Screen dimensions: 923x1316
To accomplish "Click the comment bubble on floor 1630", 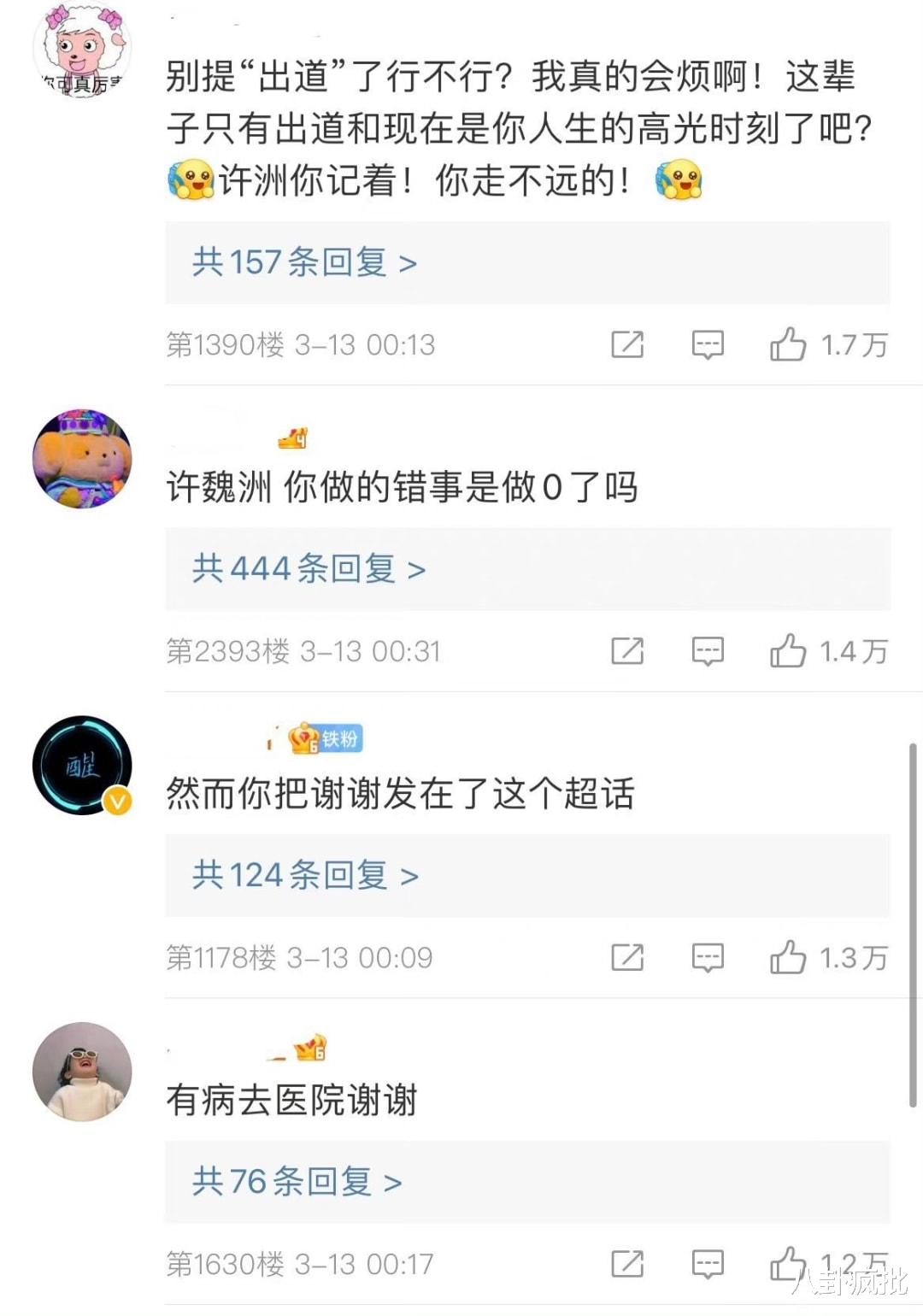I will coord(707,1264).
